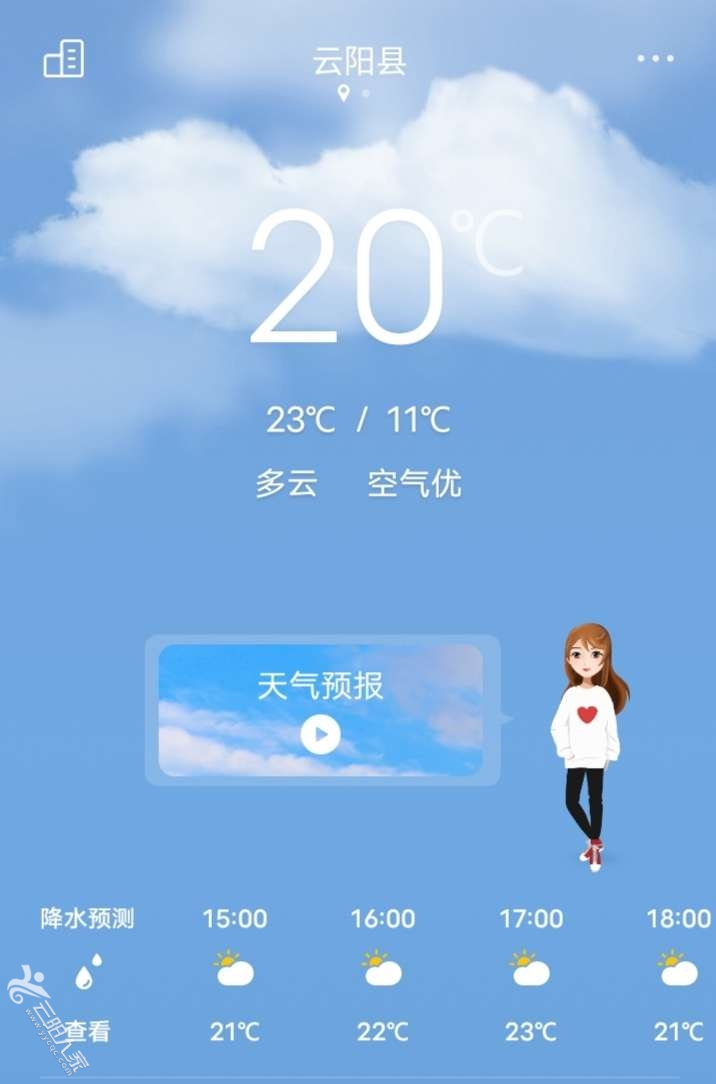
Task: Tap 查看 under 降水预测
Action: click(88, 1031)
